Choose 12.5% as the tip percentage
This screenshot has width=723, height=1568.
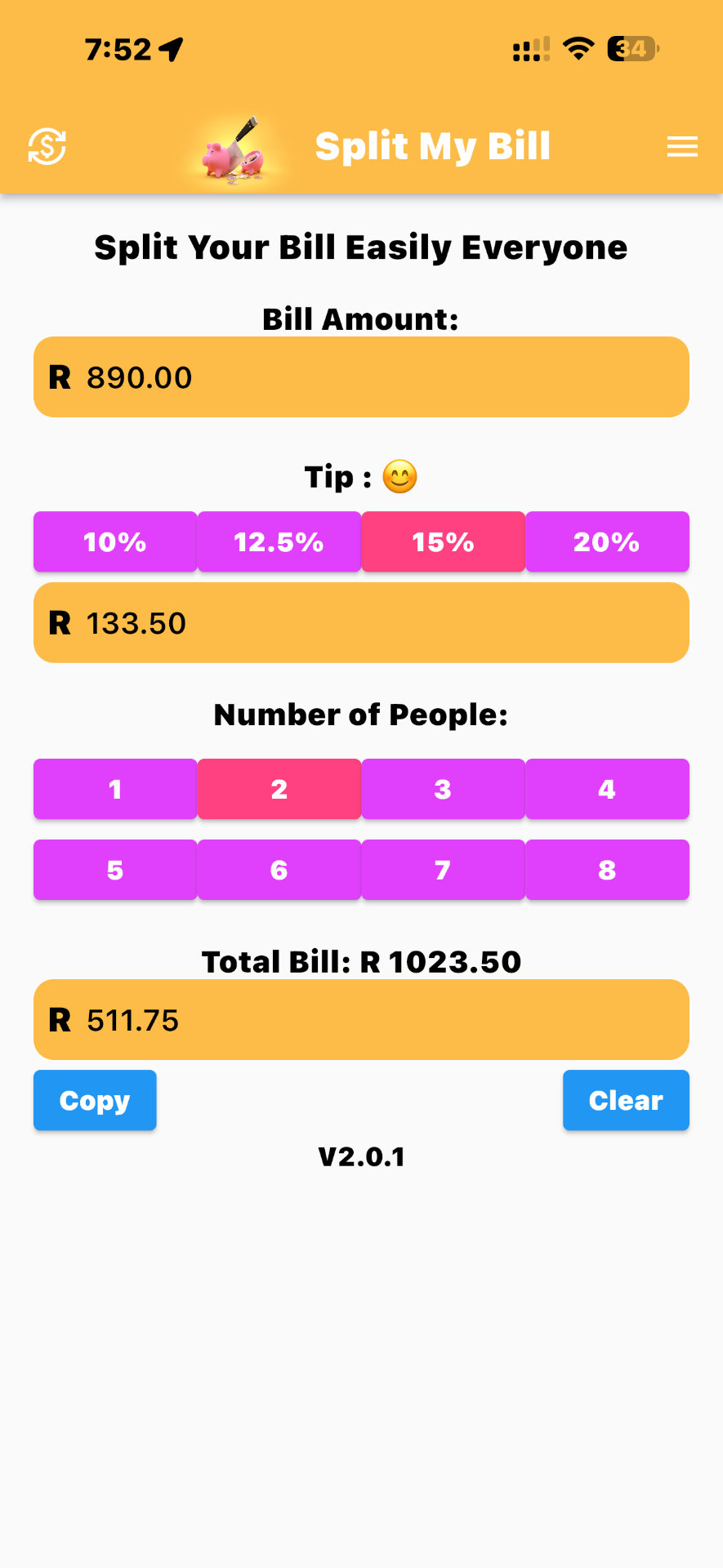[x=279, y=541]
